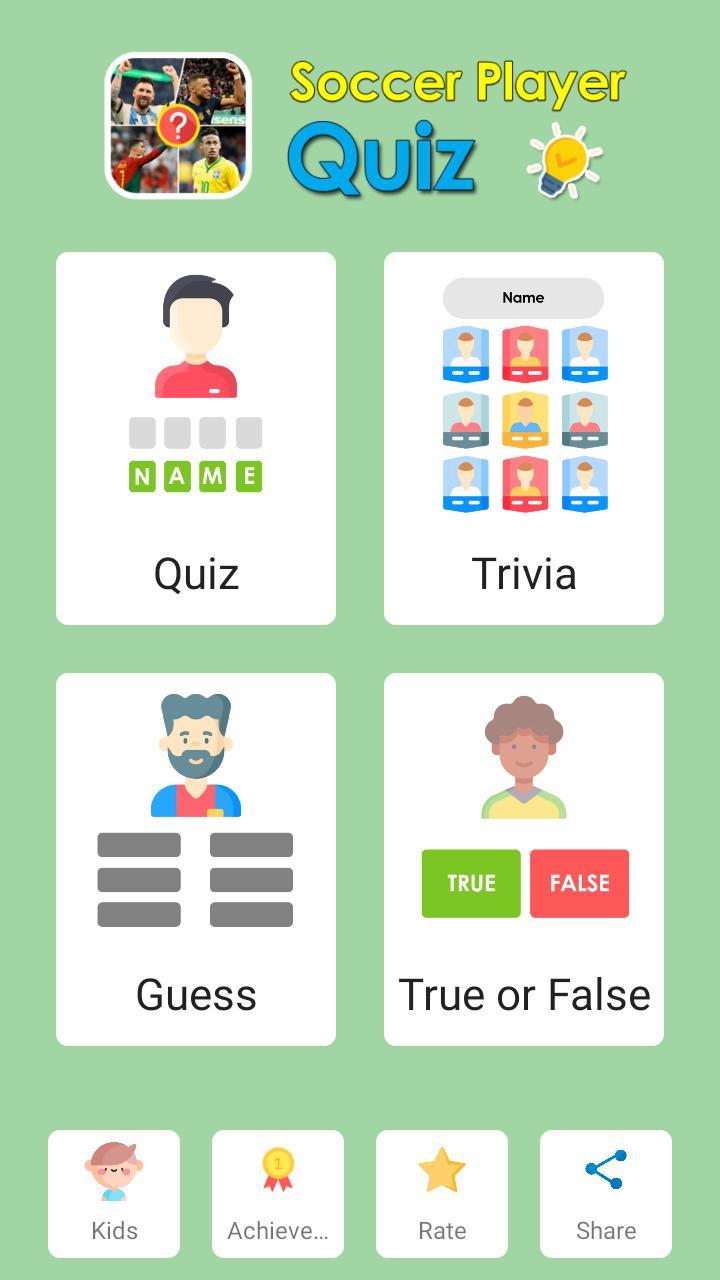Open the Trivia game mode
Image resolution: width=720 pixels, height=1280 pixels.
[x=524, y=438]
